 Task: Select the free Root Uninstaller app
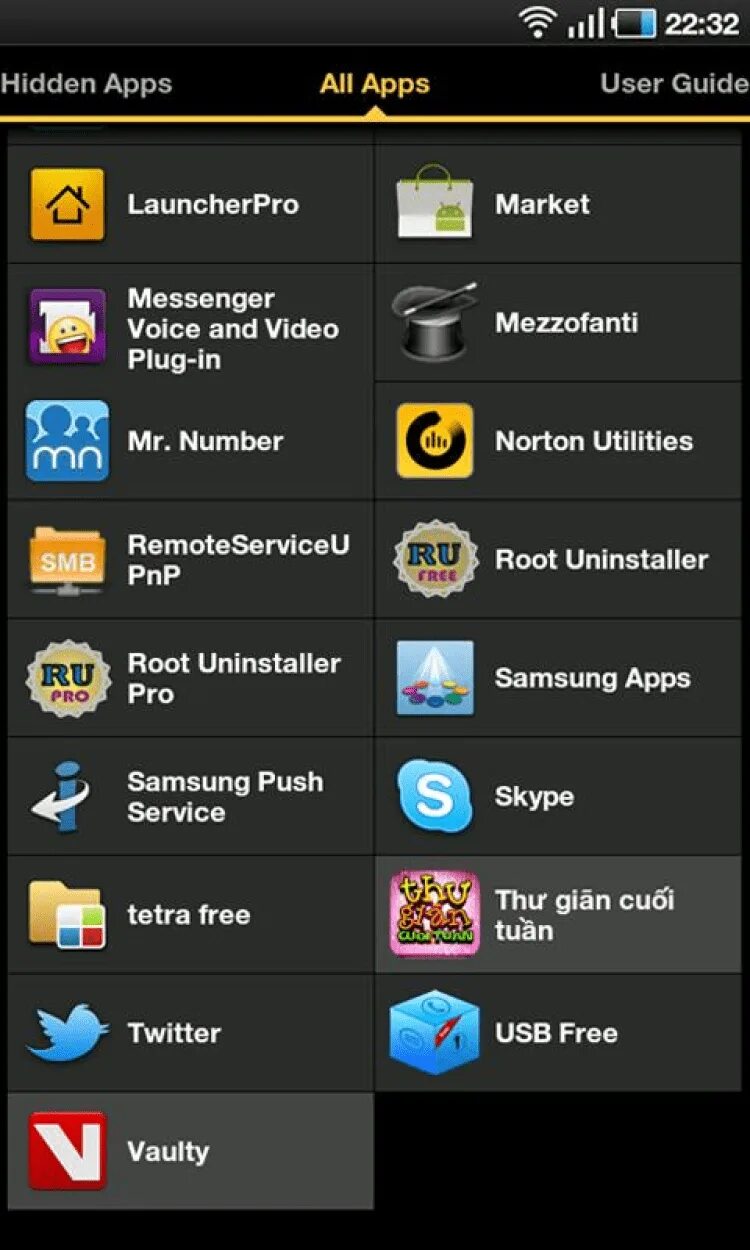coord(558,559)
